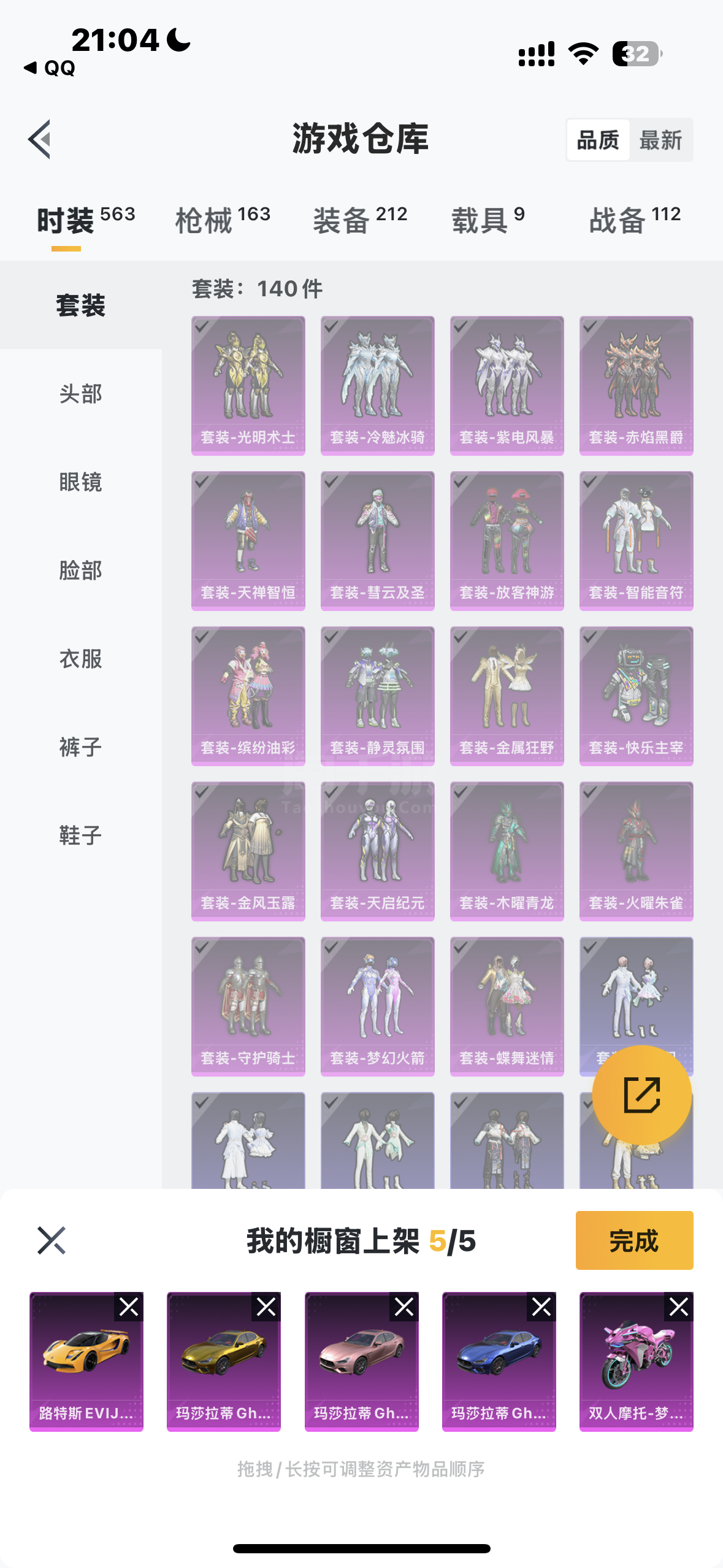This screenshot has width=723, height=1568.
Task: Close the 我的橱窗上架 panel
Action: pos(52,1240)
